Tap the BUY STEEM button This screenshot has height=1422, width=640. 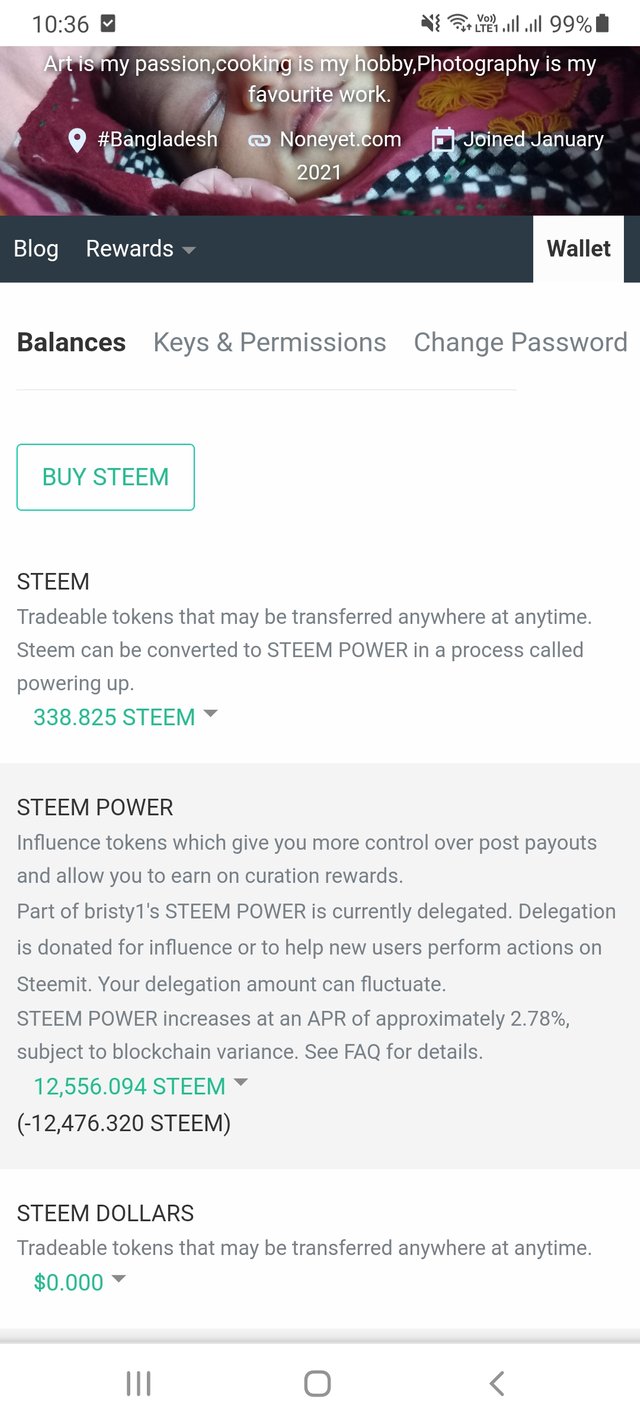(105, 477)
